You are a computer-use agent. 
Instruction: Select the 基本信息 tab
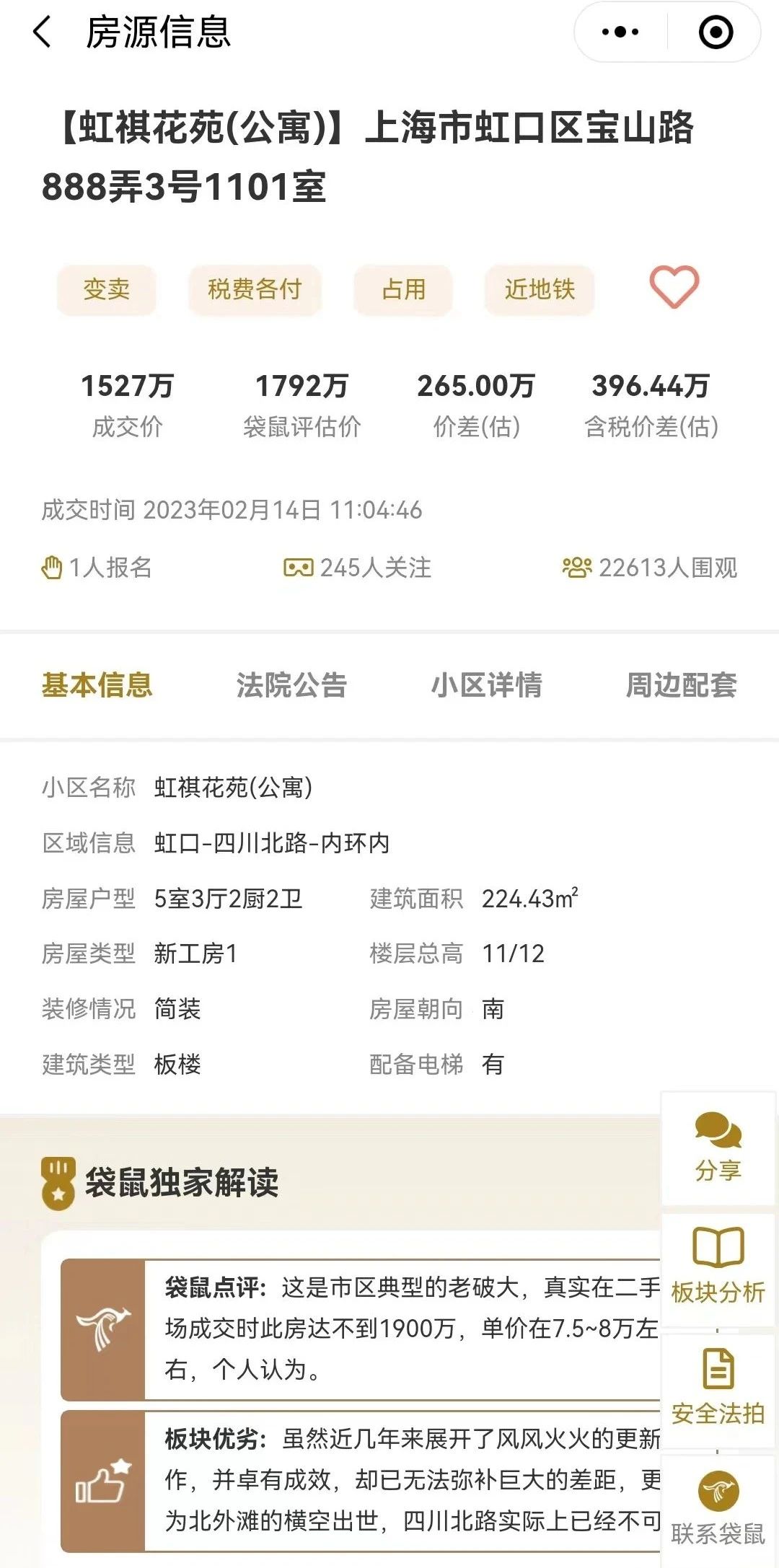tap(97, 685)
